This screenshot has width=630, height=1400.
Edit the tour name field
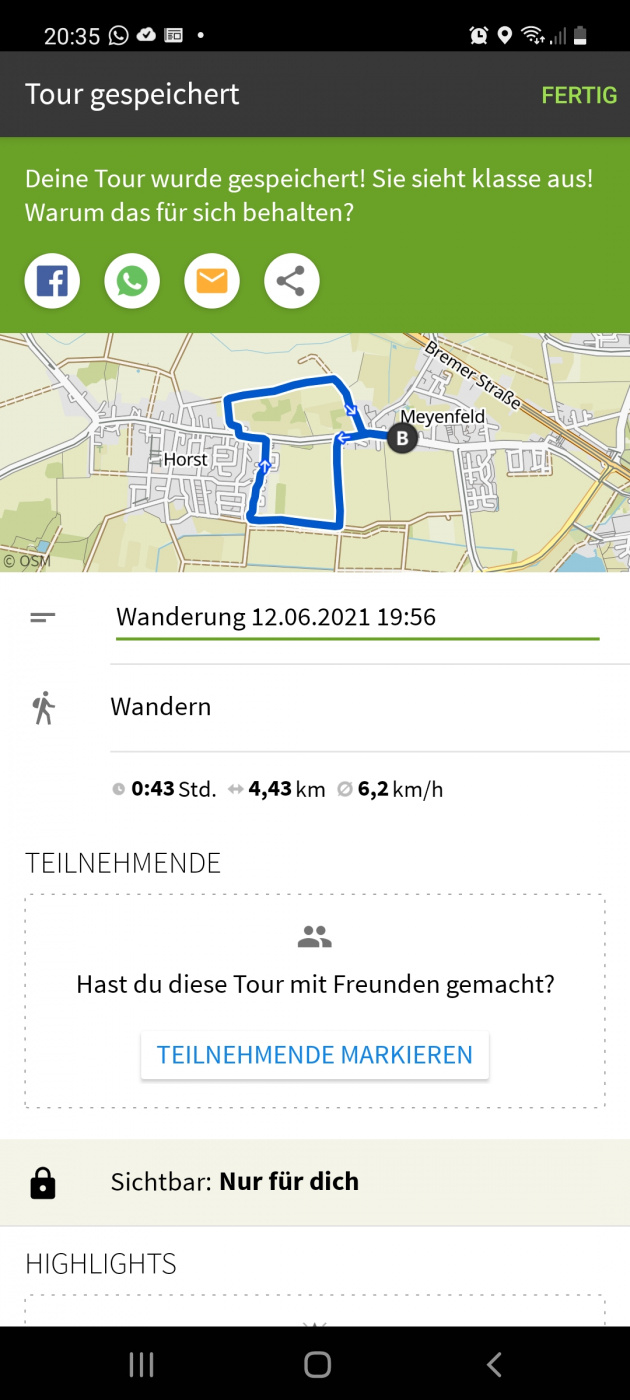(356, 617)
